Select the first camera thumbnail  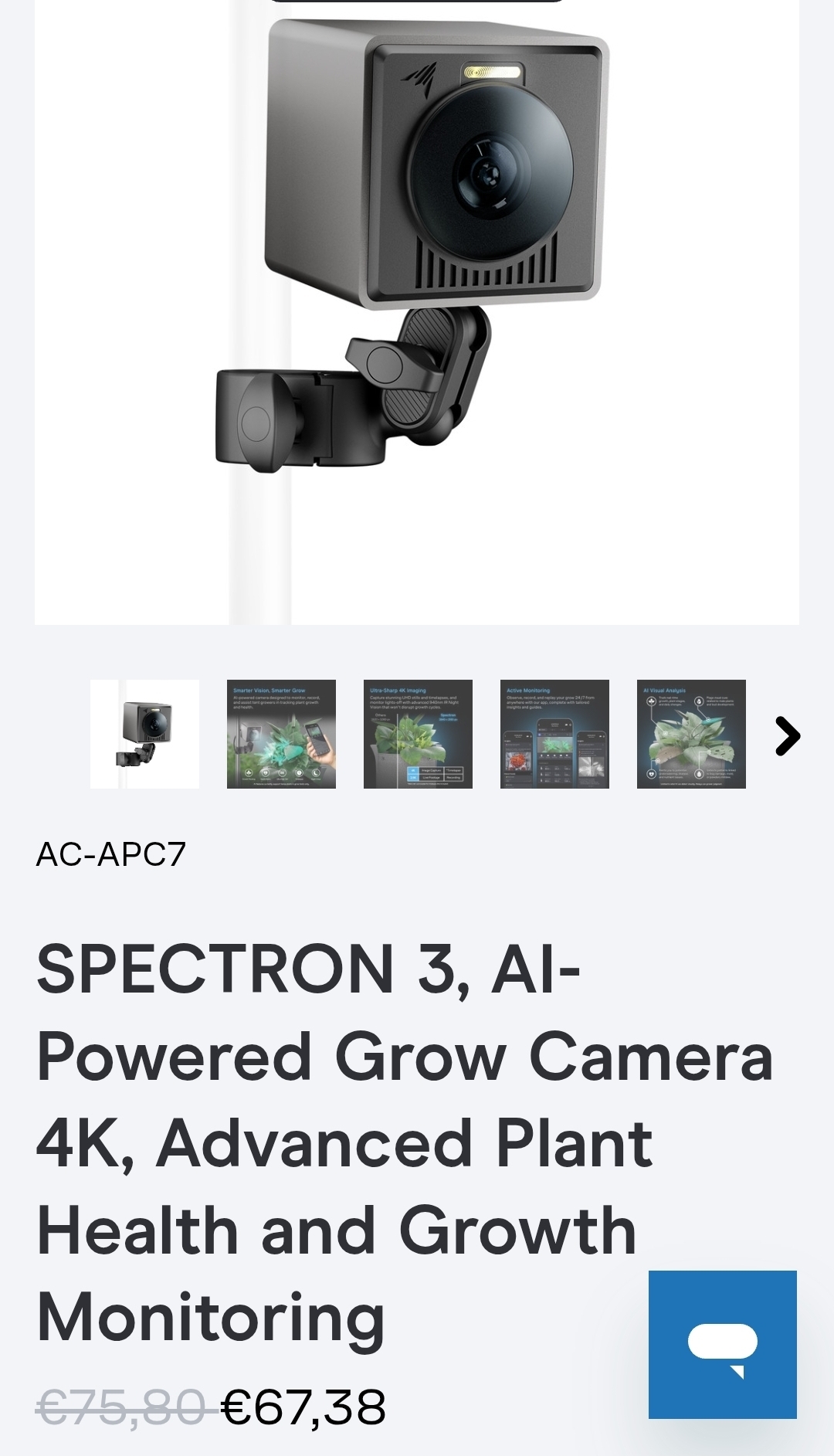144,734
